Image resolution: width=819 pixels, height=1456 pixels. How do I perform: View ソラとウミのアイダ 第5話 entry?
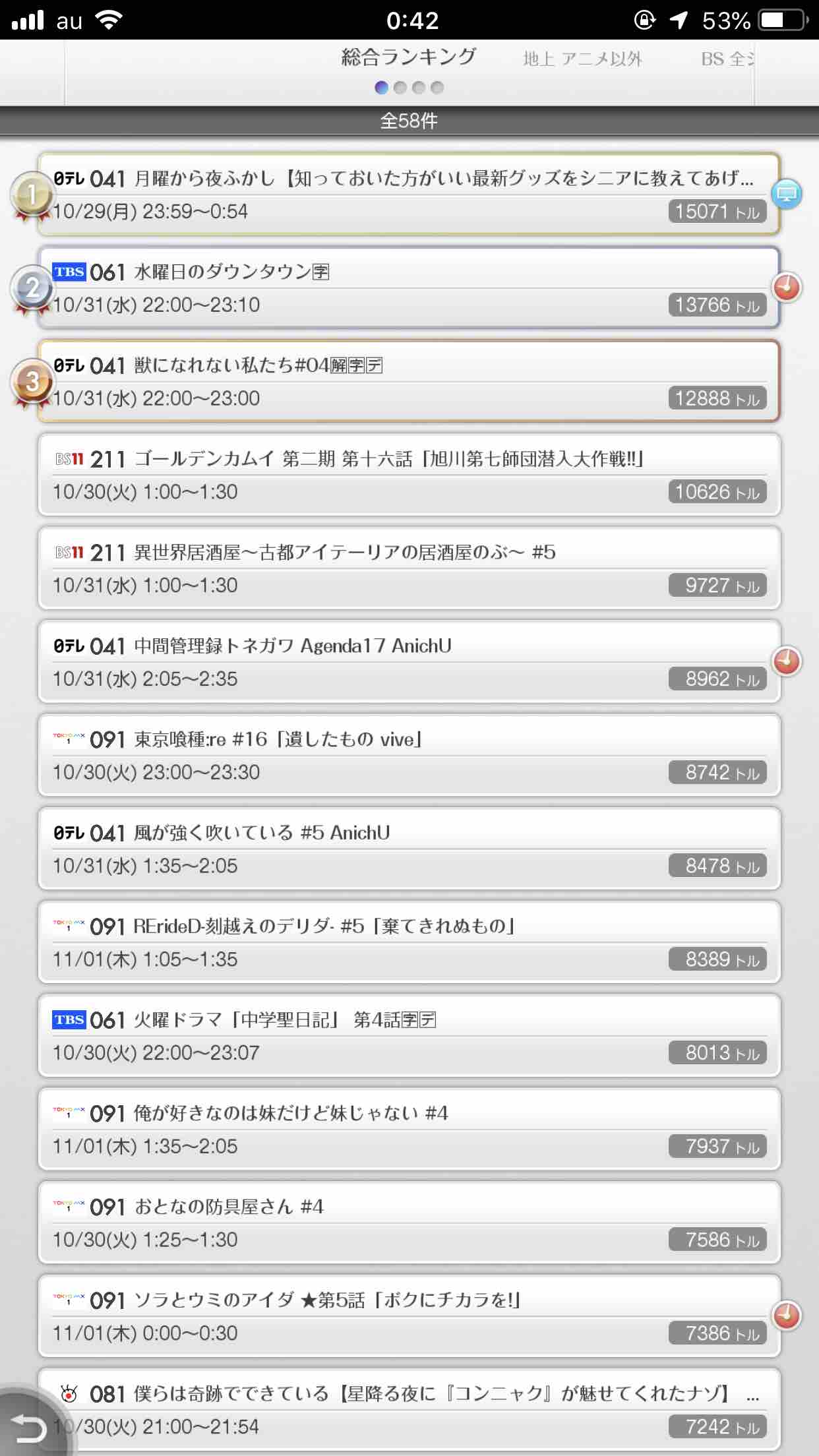[x=409, y=1317]
